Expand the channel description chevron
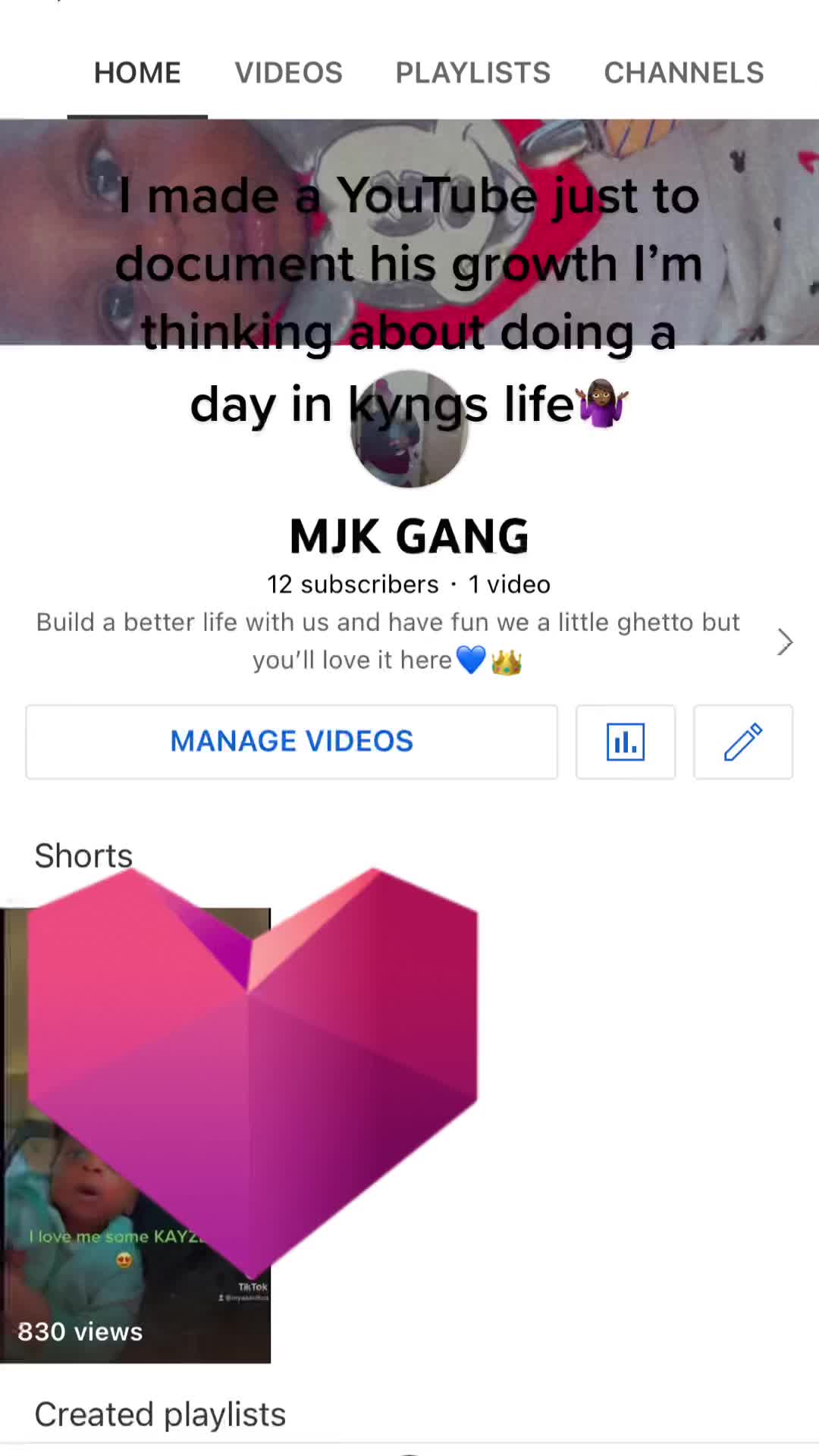This screenshot has height=1456, width=819. 785,642
